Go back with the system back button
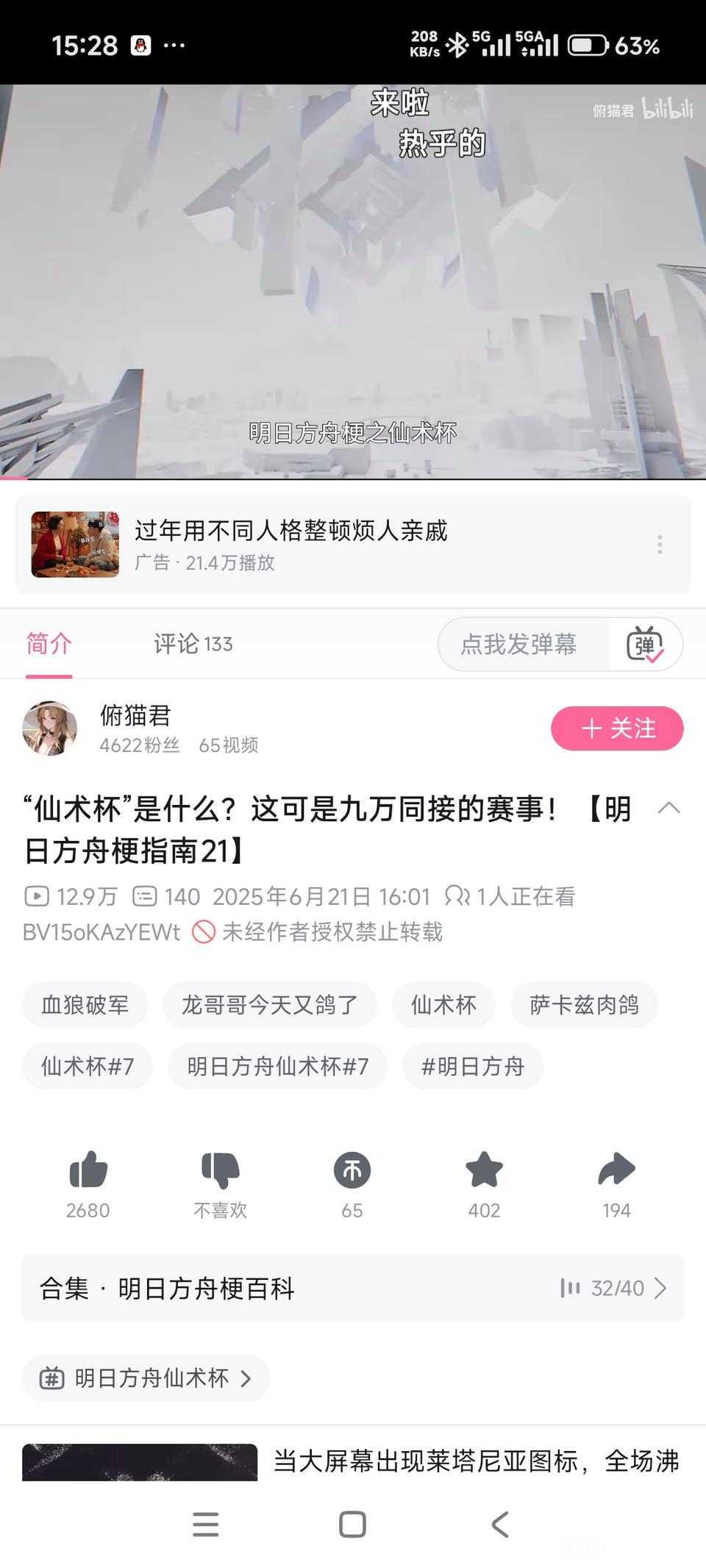The width and height of the screenshot is (706, 1568). [x=500, y=1525]
